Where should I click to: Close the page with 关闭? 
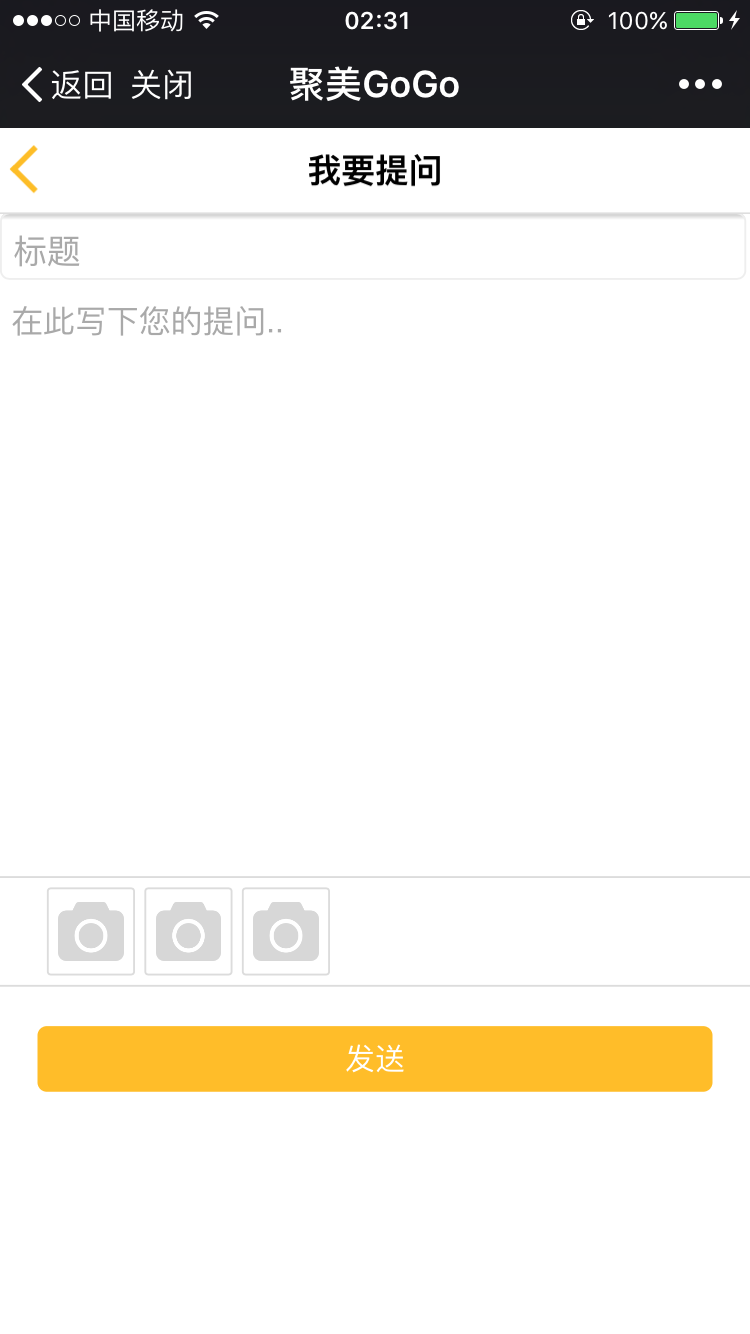click(x=161, y=85)
